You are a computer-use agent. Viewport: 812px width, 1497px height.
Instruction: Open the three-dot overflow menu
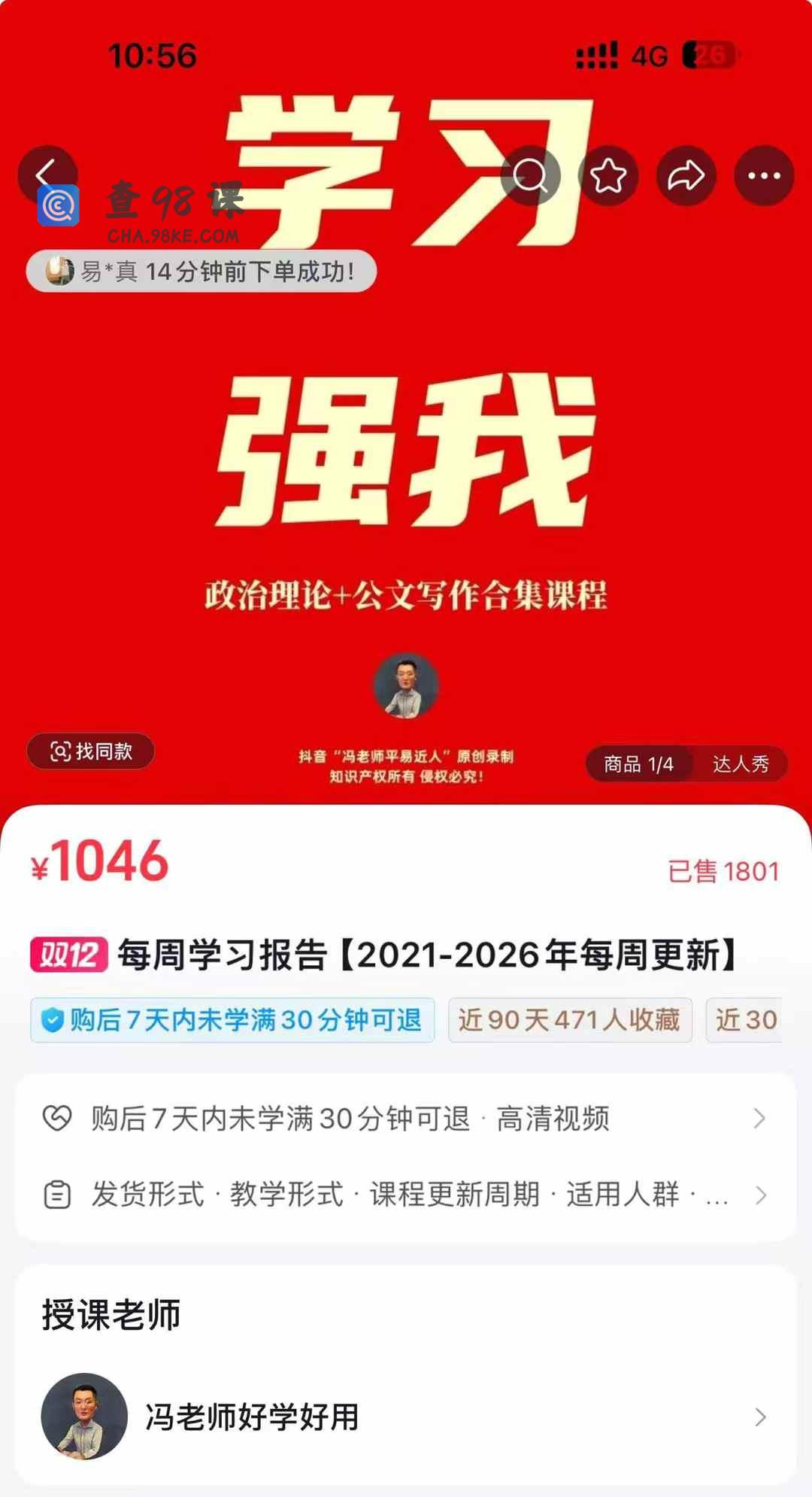764,176
